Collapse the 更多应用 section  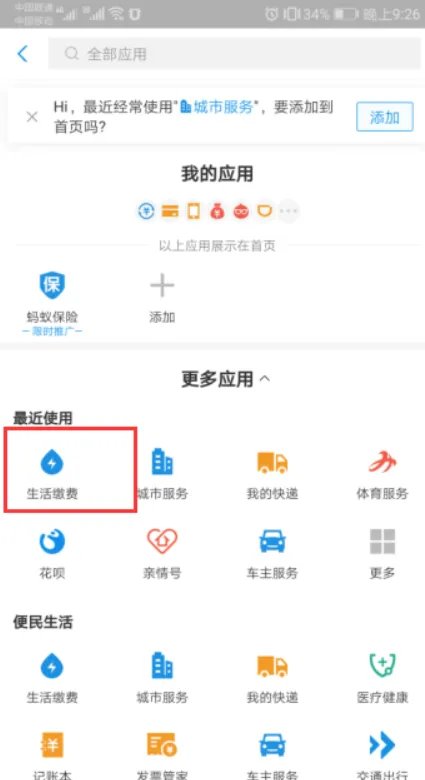225,379
